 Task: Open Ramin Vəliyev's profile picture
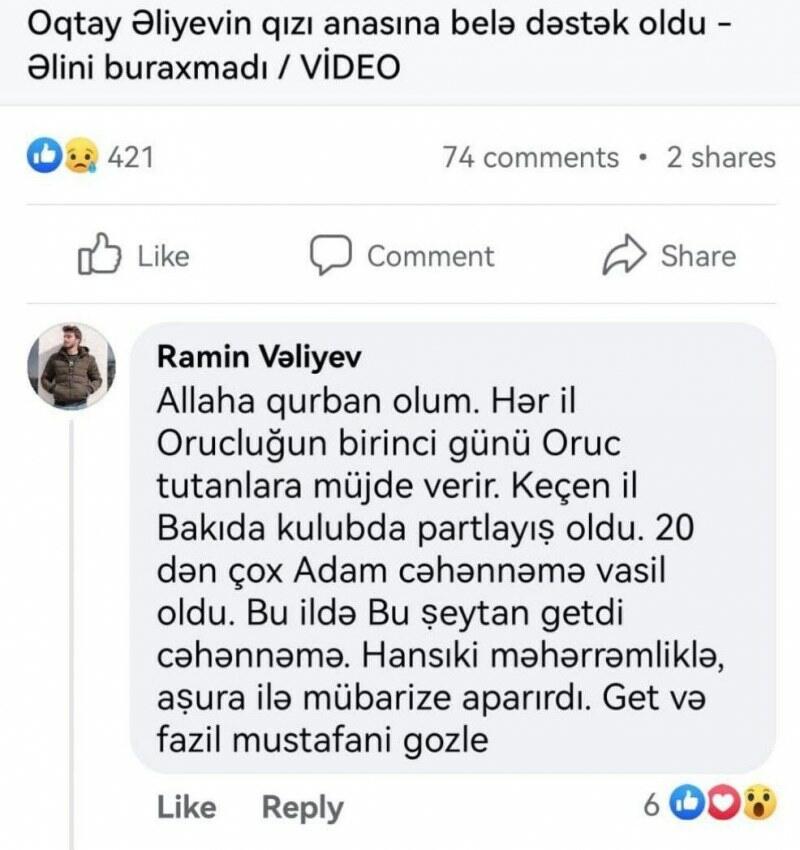tap(71, 367)
